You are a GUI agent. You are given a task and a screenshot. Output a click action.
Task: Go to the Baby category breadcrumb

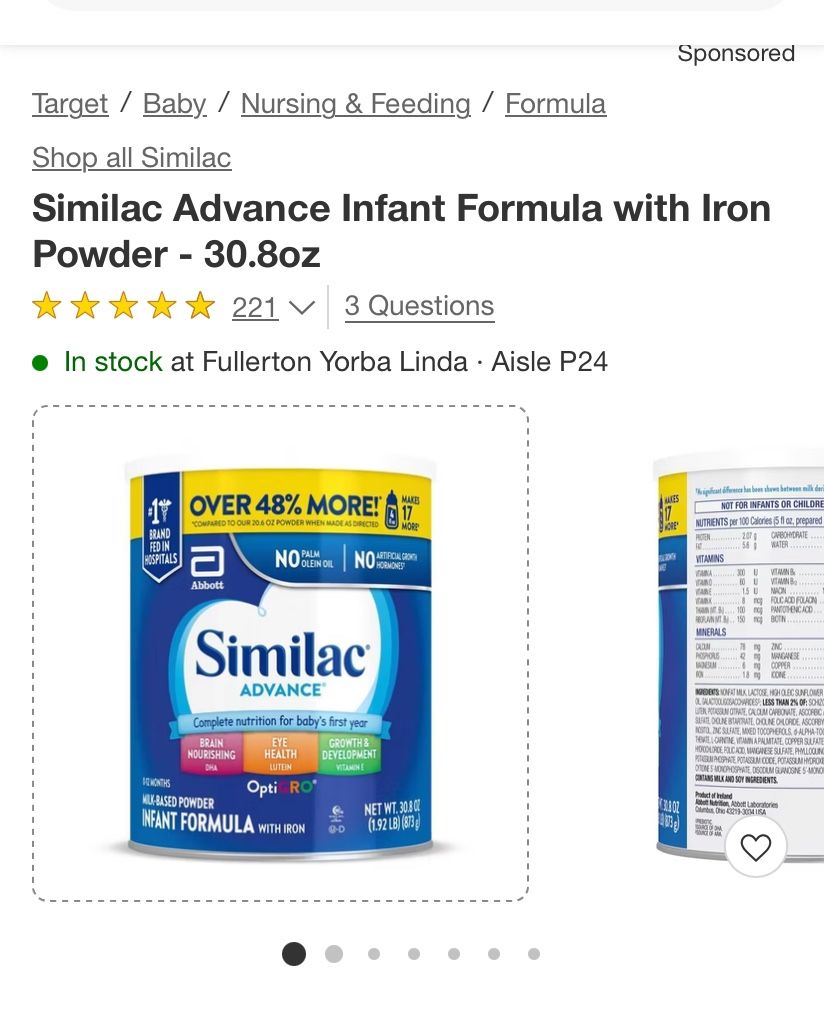(174, 104)
